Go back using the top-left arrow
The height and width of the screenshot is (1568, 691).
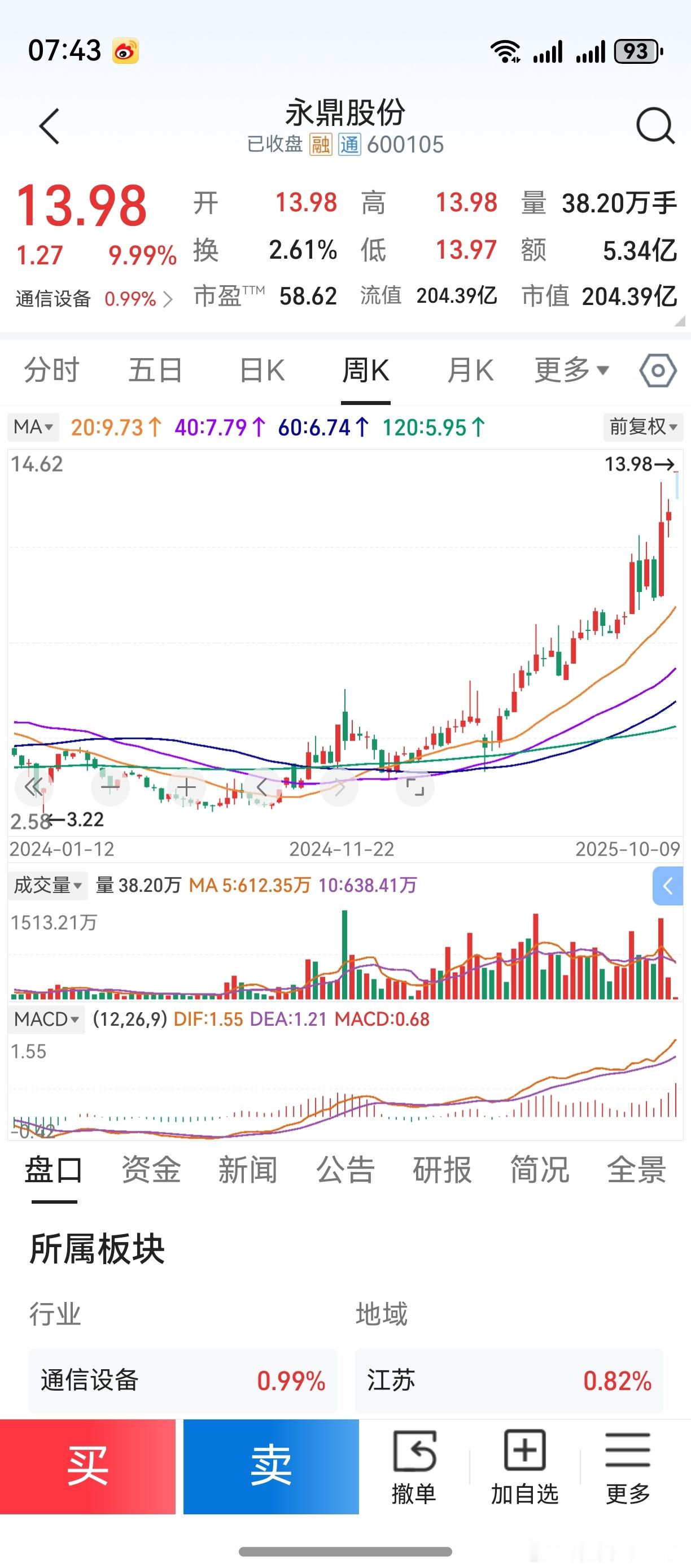[x=49, y=127]
